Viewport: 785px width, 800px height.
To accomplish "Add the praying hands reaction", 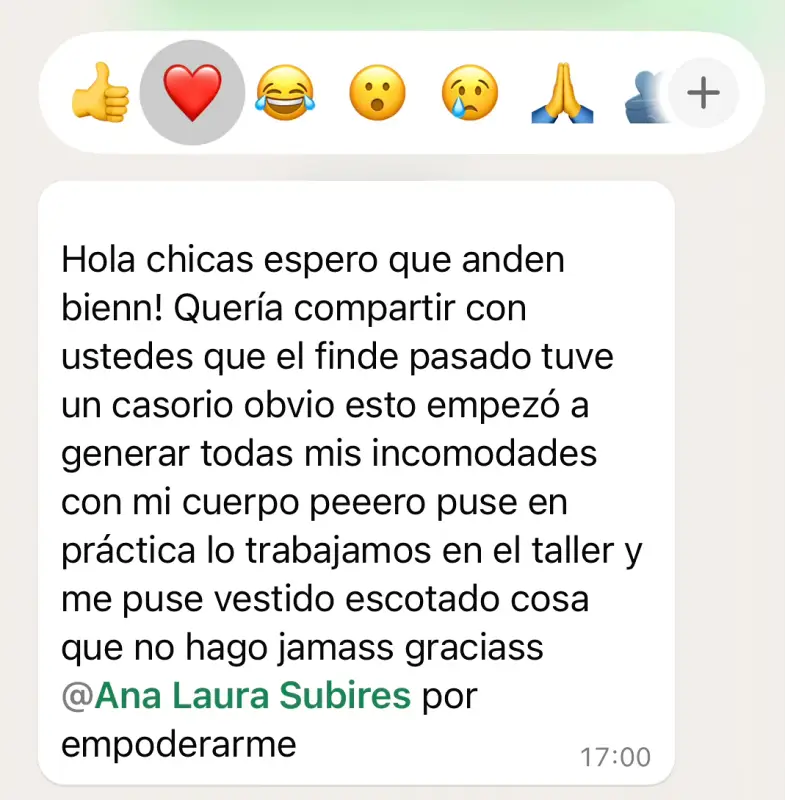I will (x=562, y=93).
